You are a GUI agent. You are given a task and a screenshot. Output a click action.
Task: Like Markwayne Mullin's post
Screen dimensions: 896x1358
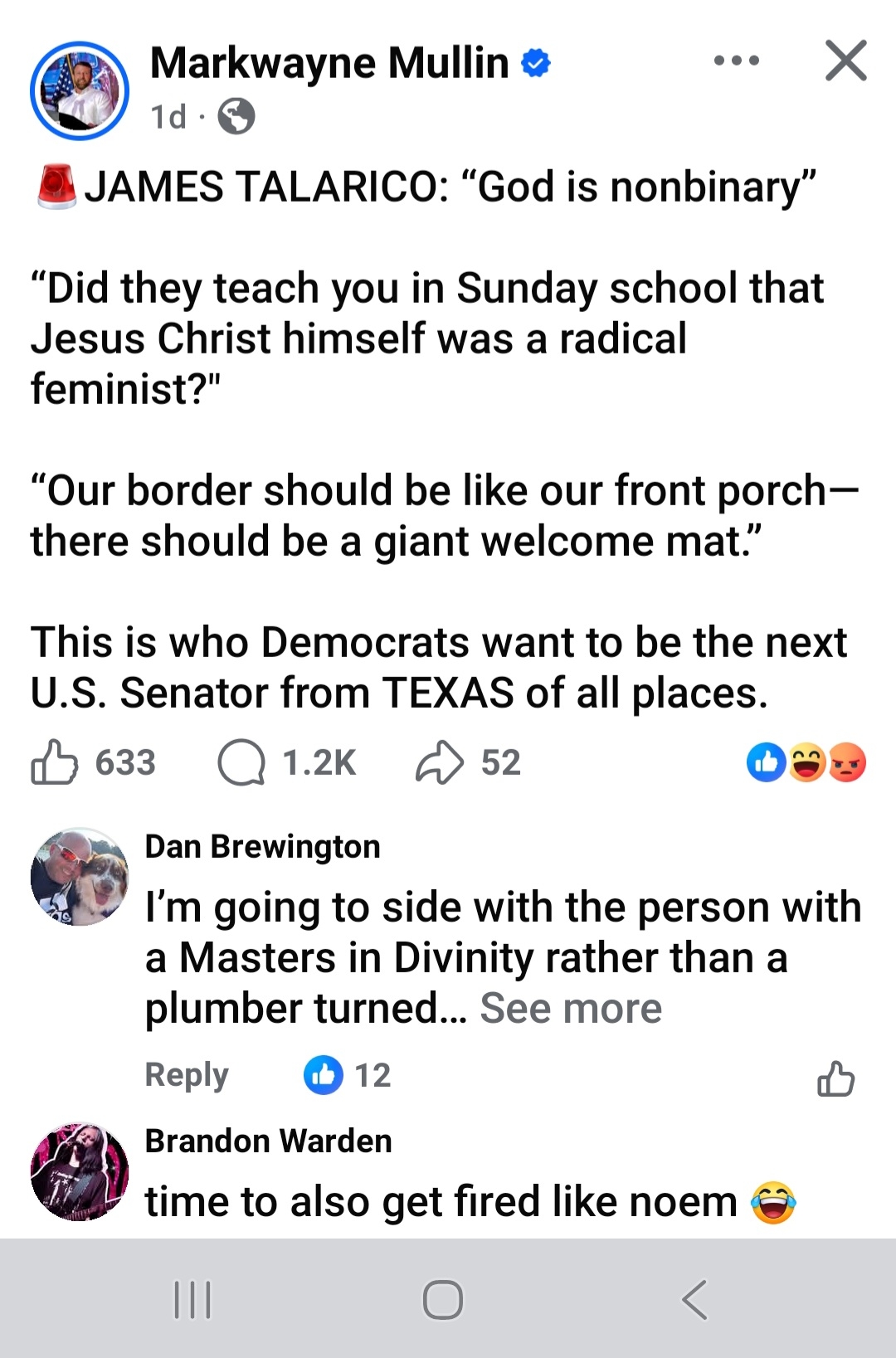pos(55,762)
